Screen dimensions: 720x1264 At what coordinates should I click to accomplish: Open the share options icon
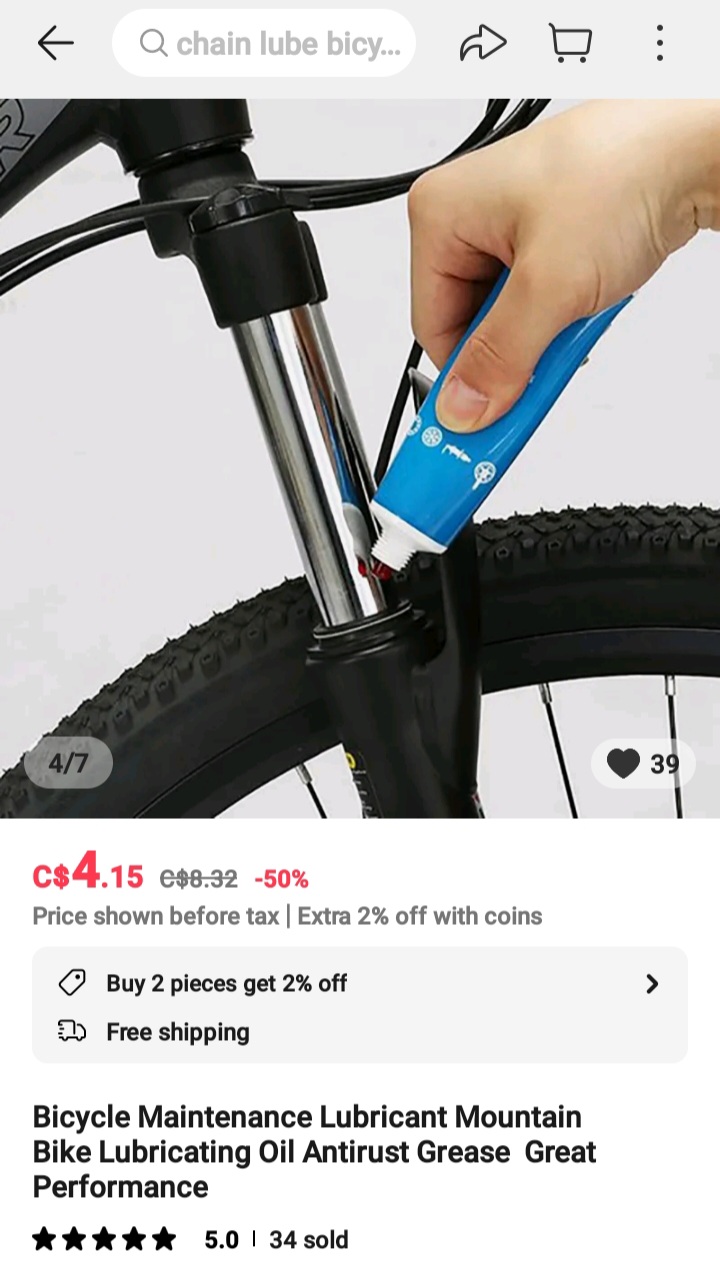point(483,43)
